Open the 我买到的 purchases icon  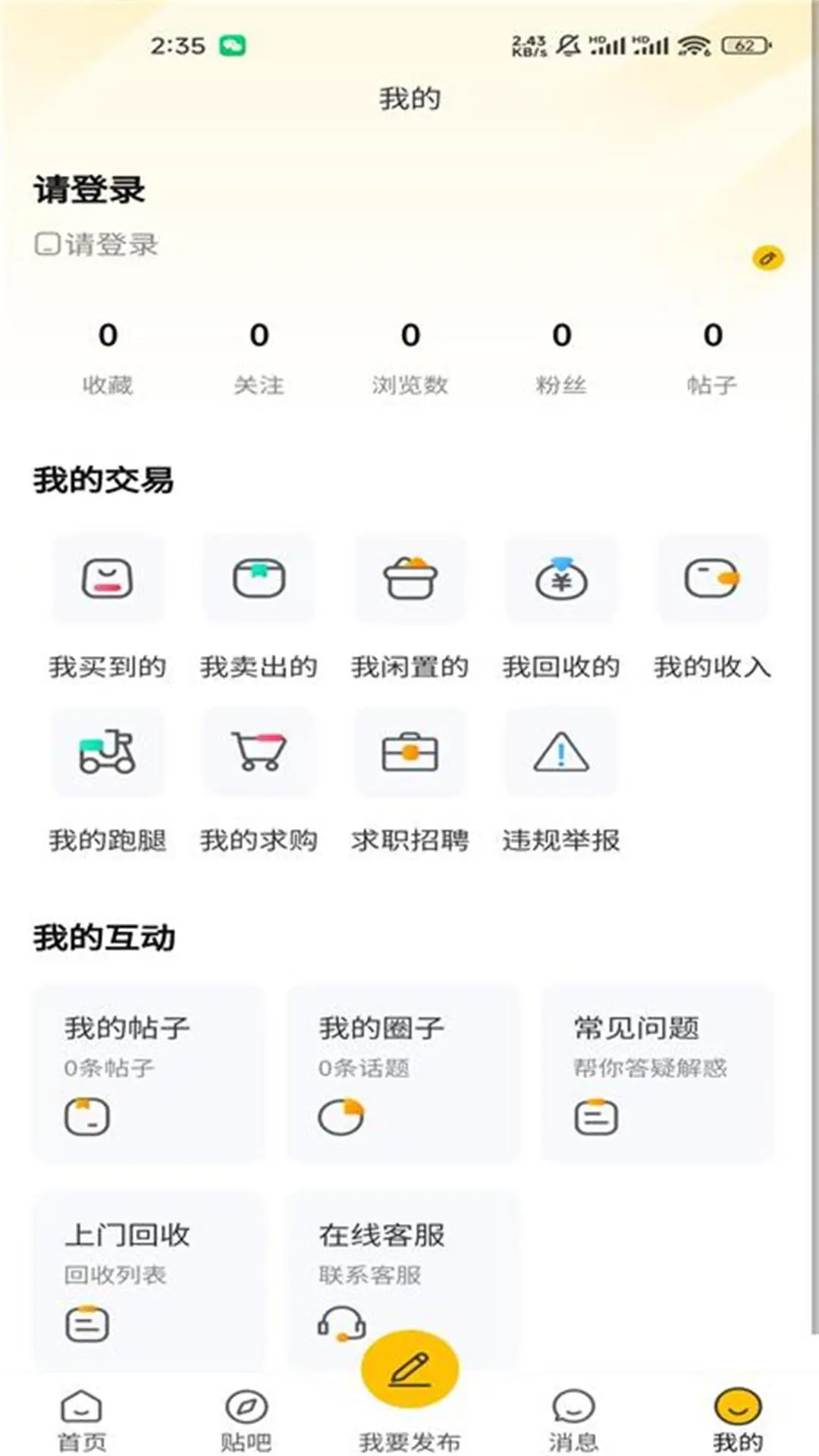(107, 579)
